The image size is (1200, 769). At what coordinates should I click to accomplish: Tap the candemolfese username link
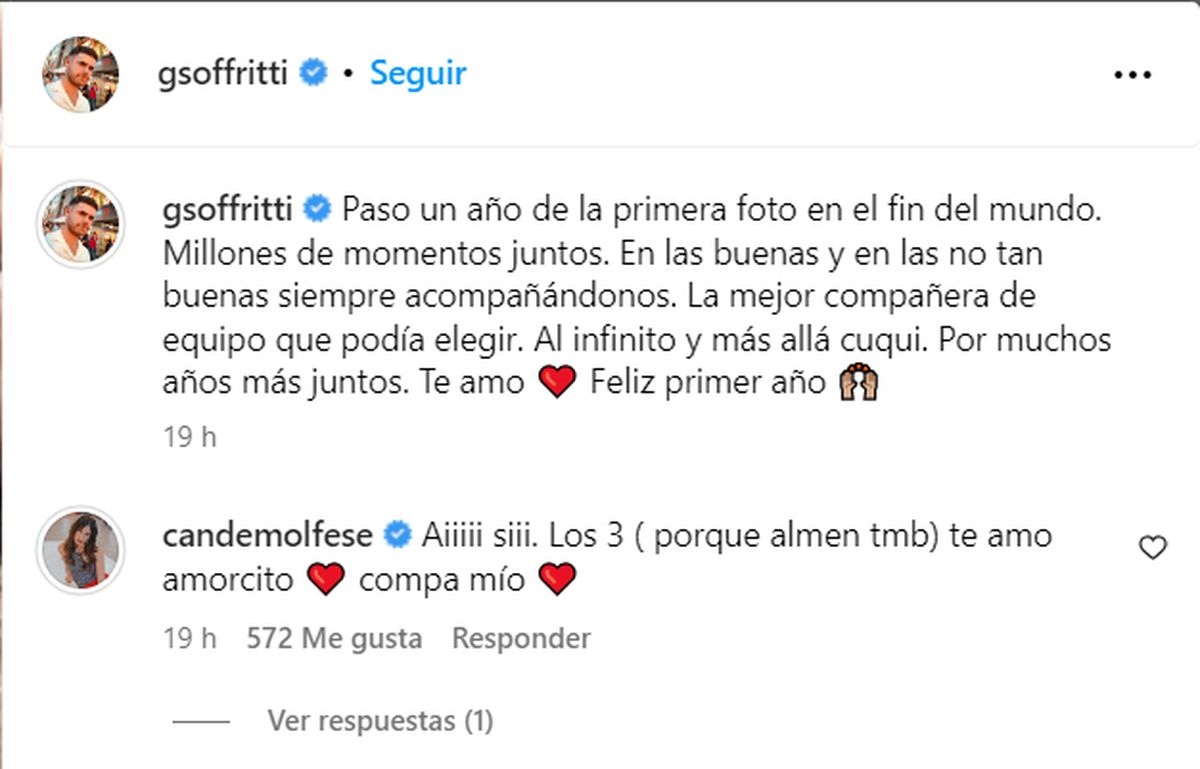click(266, 535)
